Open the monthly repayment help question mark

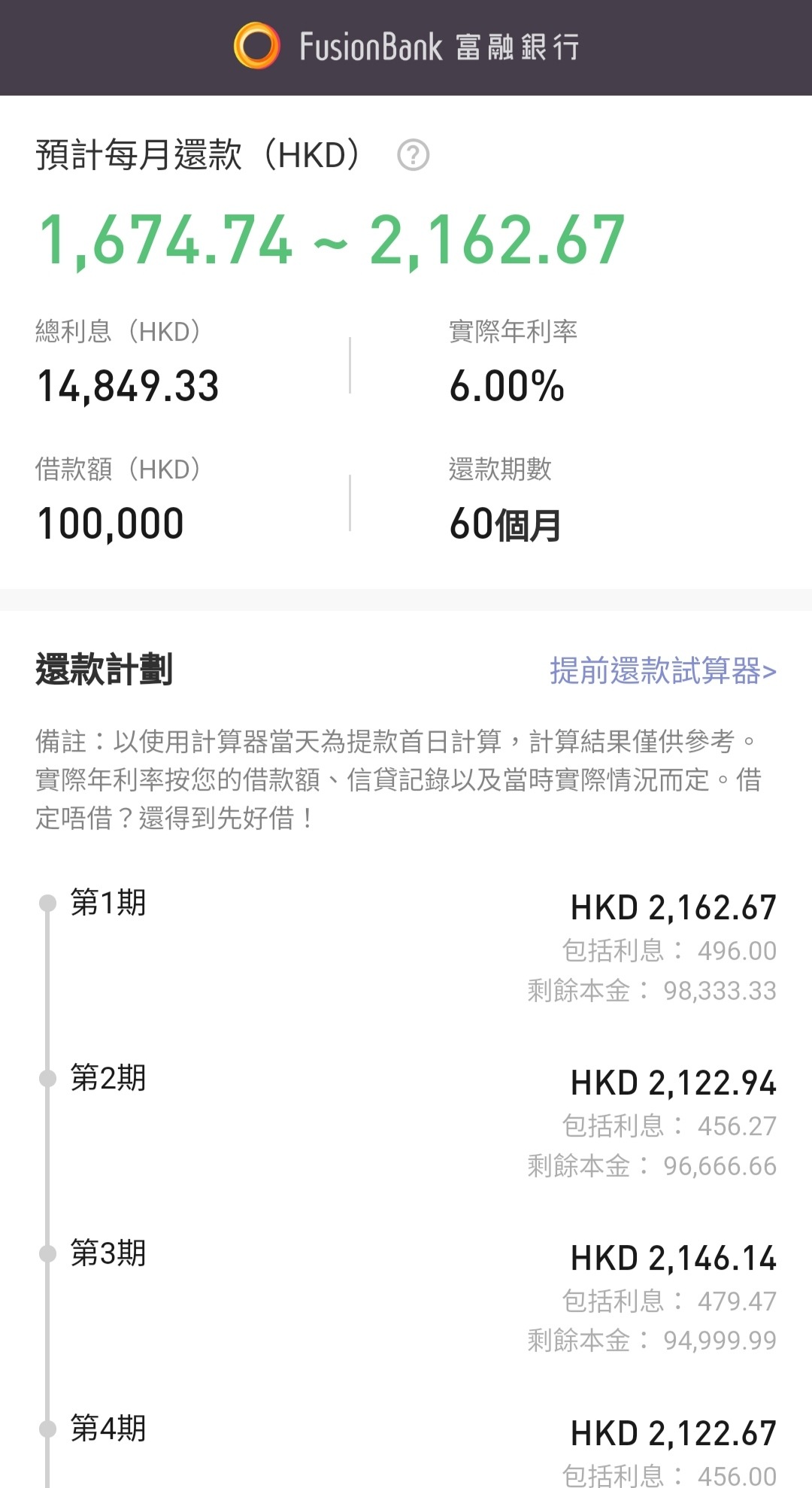click(x=413, y=156)
